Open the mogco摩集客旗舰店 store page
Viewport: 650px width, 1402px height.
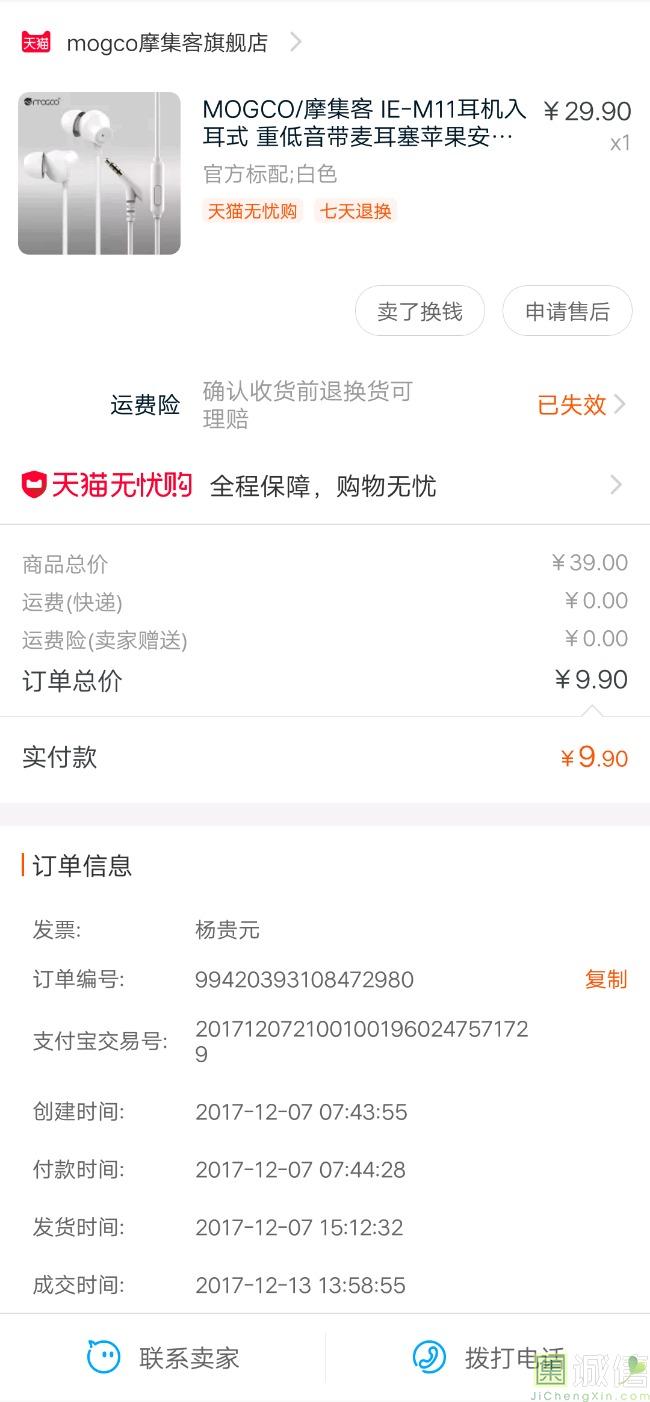click(x=162, y=42)
